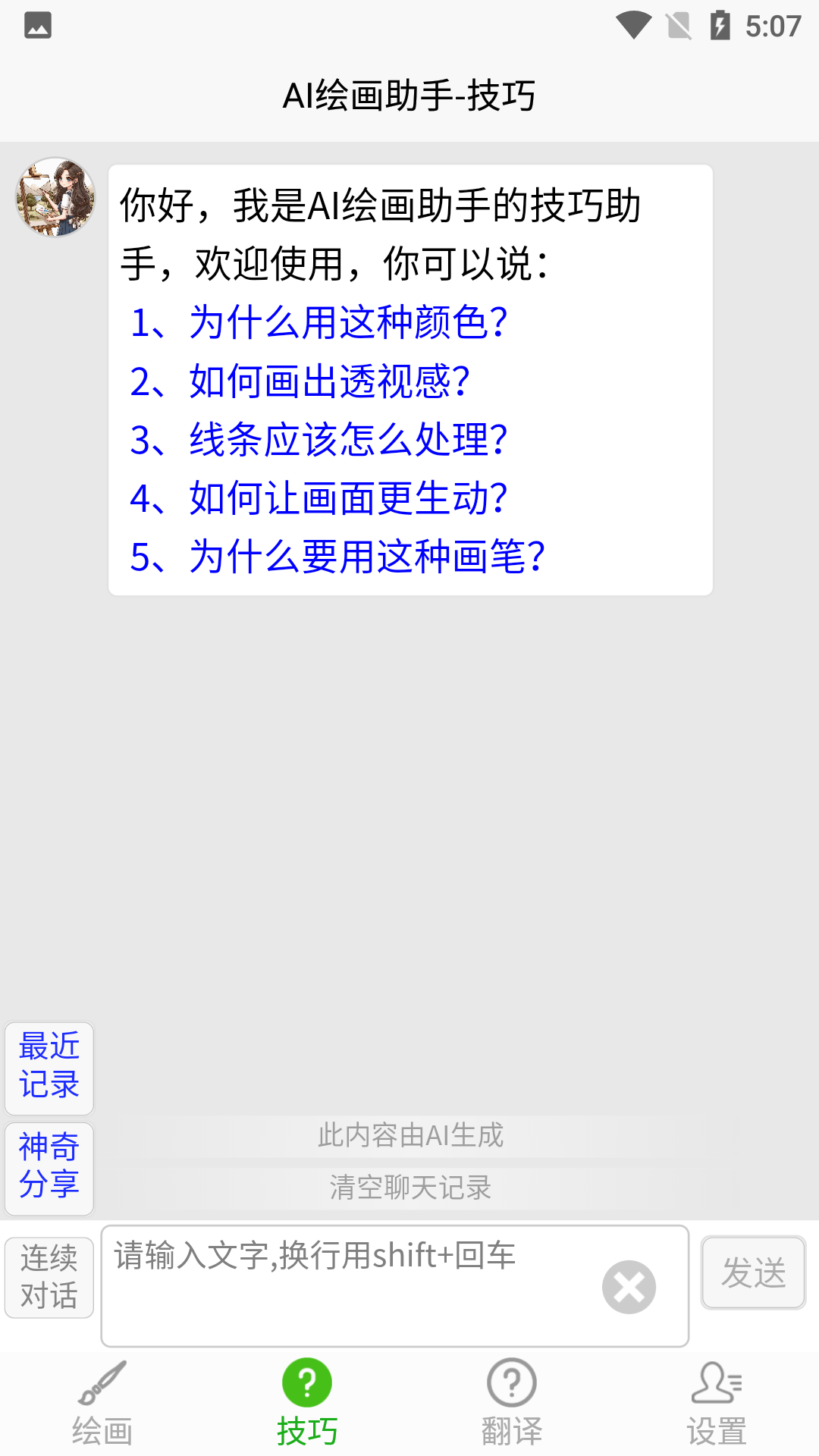
Task: Clear chat history via 清空聊天记录
Action: click(x=410, y=1188)
